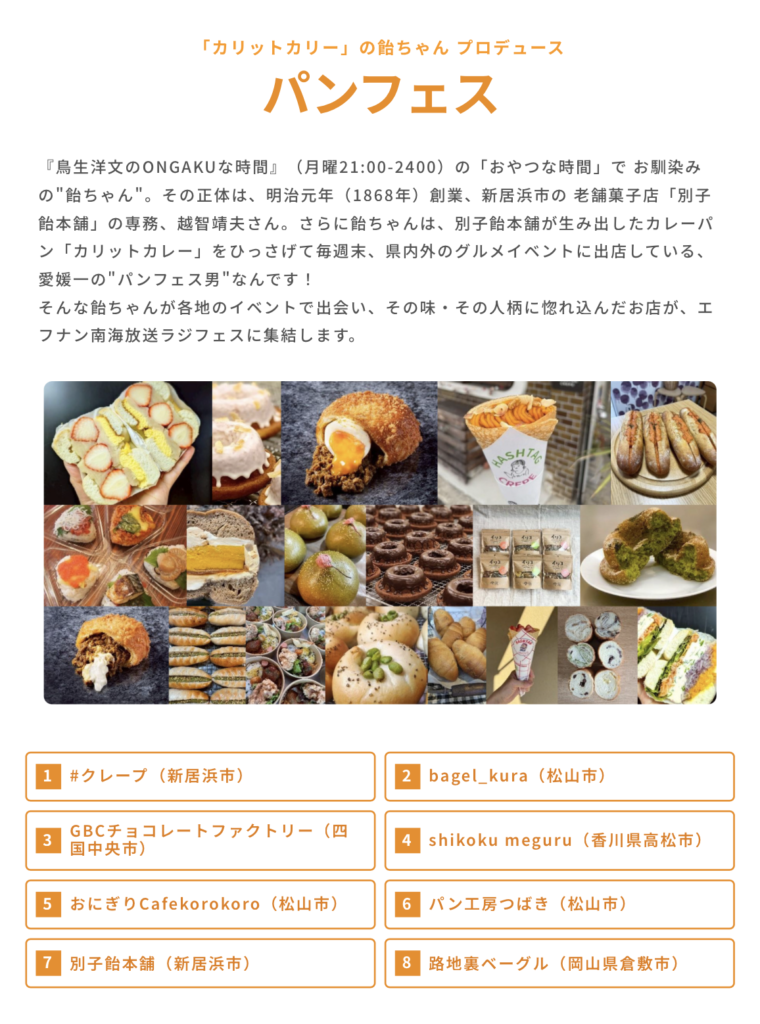The height and width of the screenshot is (1024, 760).
Task: Select パン工房つばき（松山市）
Action: point(559,904)
